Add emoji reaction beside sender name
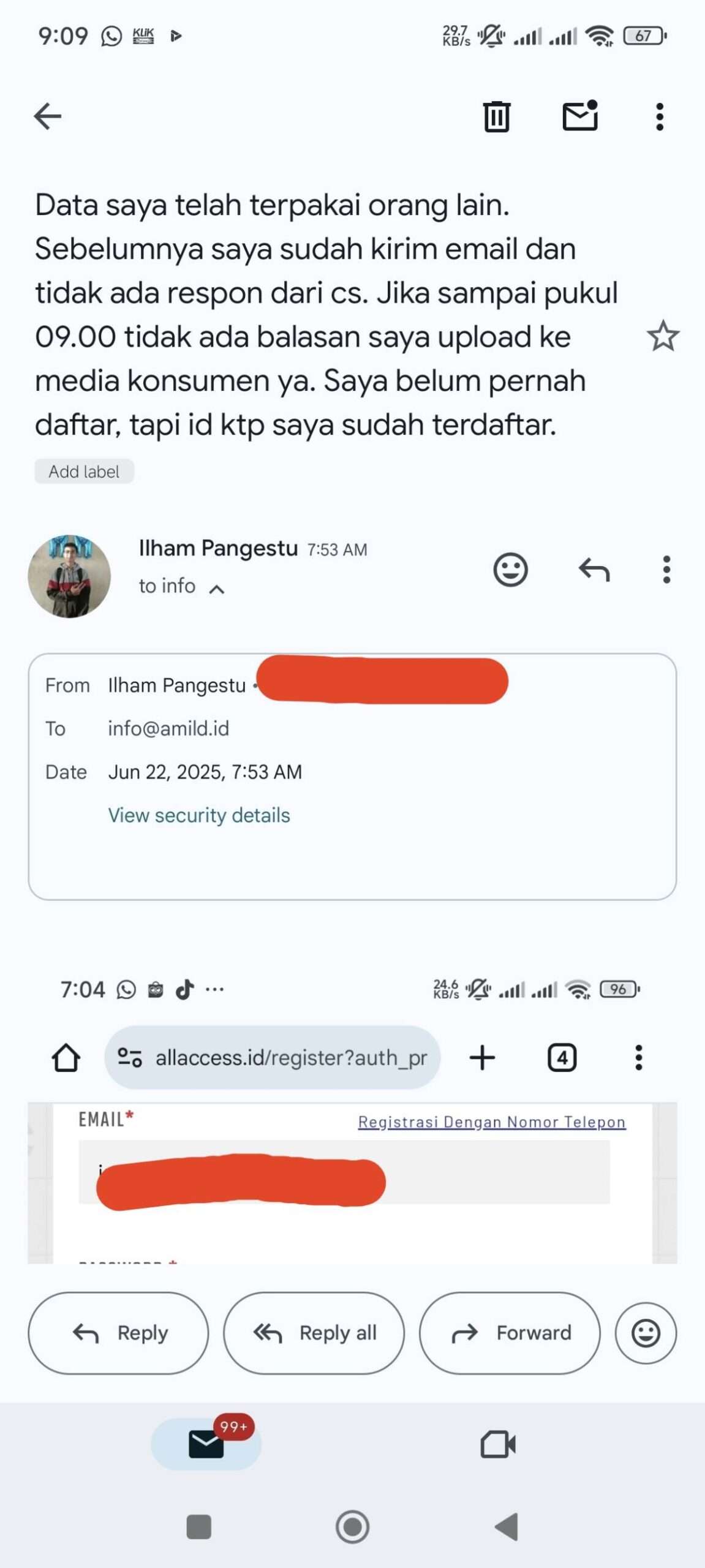The width and height of the screenshot is (705, 1568). click(510, 570)
